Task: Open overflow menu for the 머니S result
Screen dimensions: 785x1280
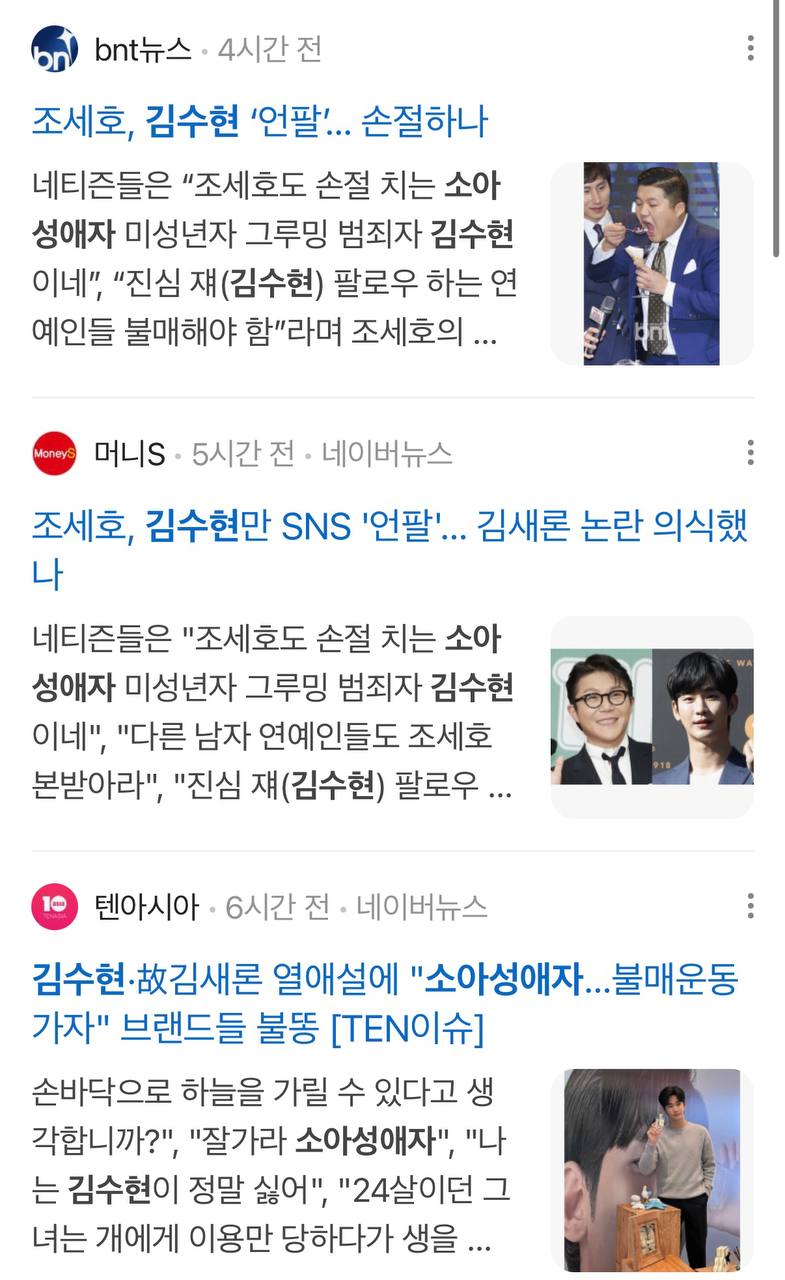Action: pyautogui.click(x=750, y=453)
